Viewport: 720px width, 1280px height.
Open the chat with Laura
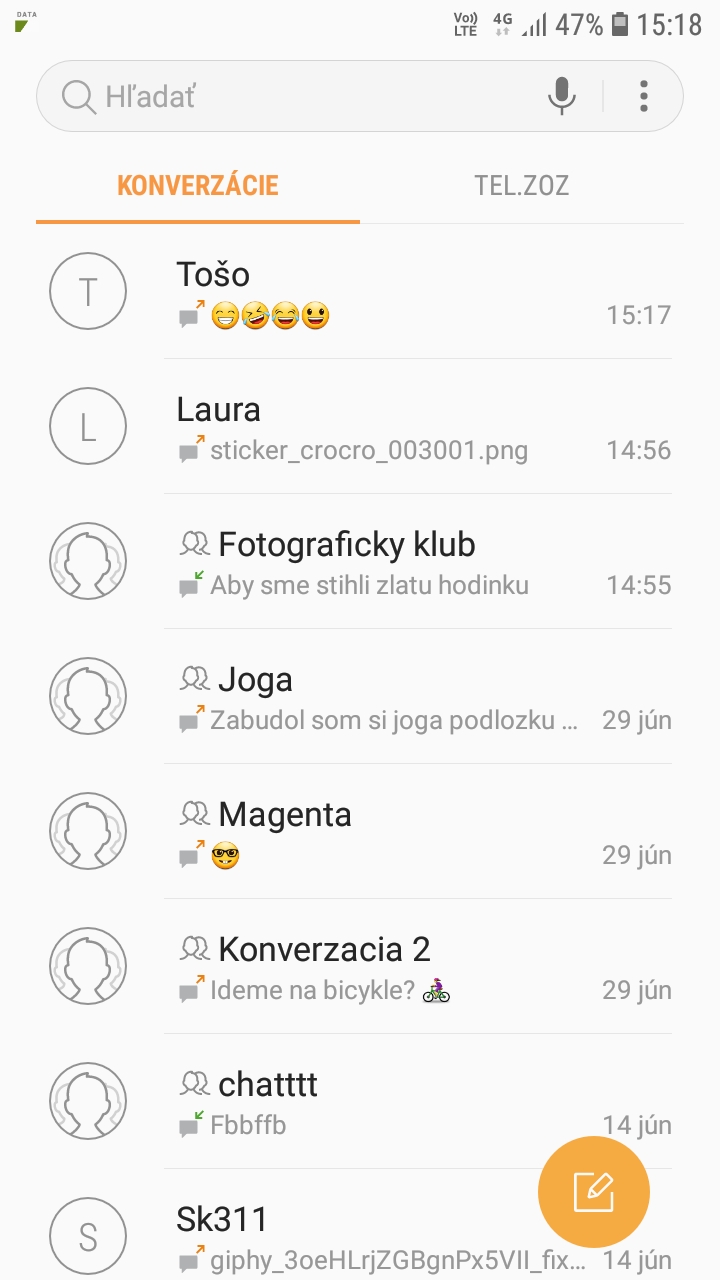pyautogui.click(x=360, y=426)
